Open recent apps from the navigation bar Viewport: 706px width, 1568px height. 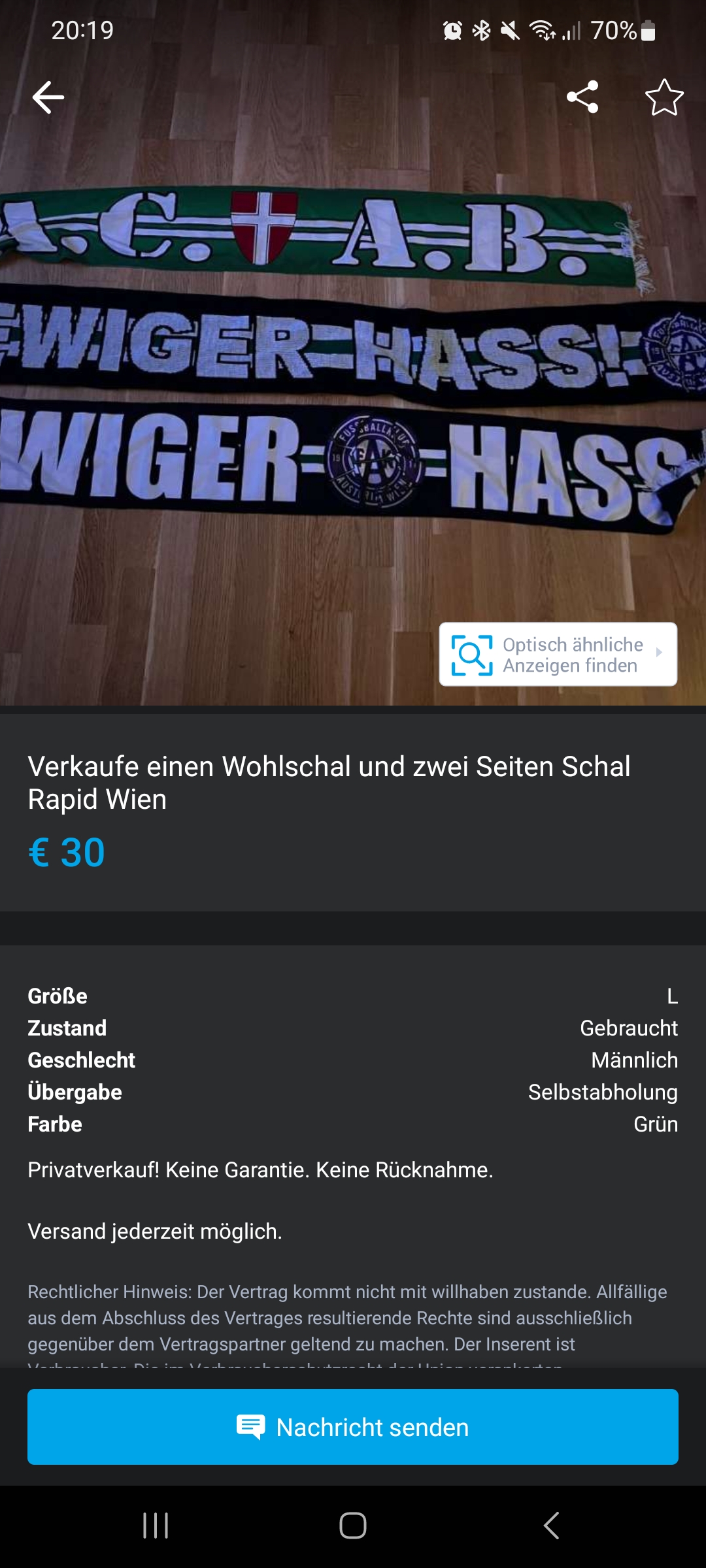click(x=156, y=1526)
